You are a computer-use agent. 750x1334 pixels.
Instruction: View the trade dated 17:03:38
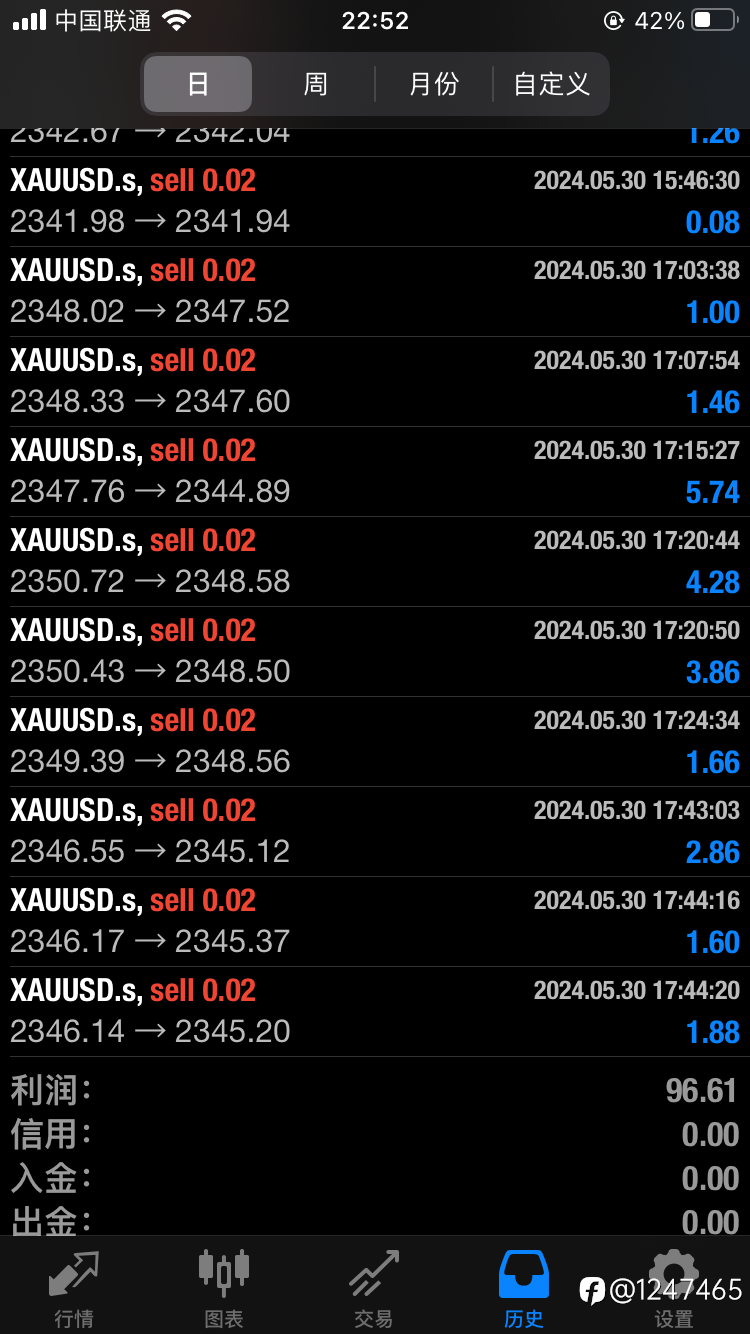point(375,292)
